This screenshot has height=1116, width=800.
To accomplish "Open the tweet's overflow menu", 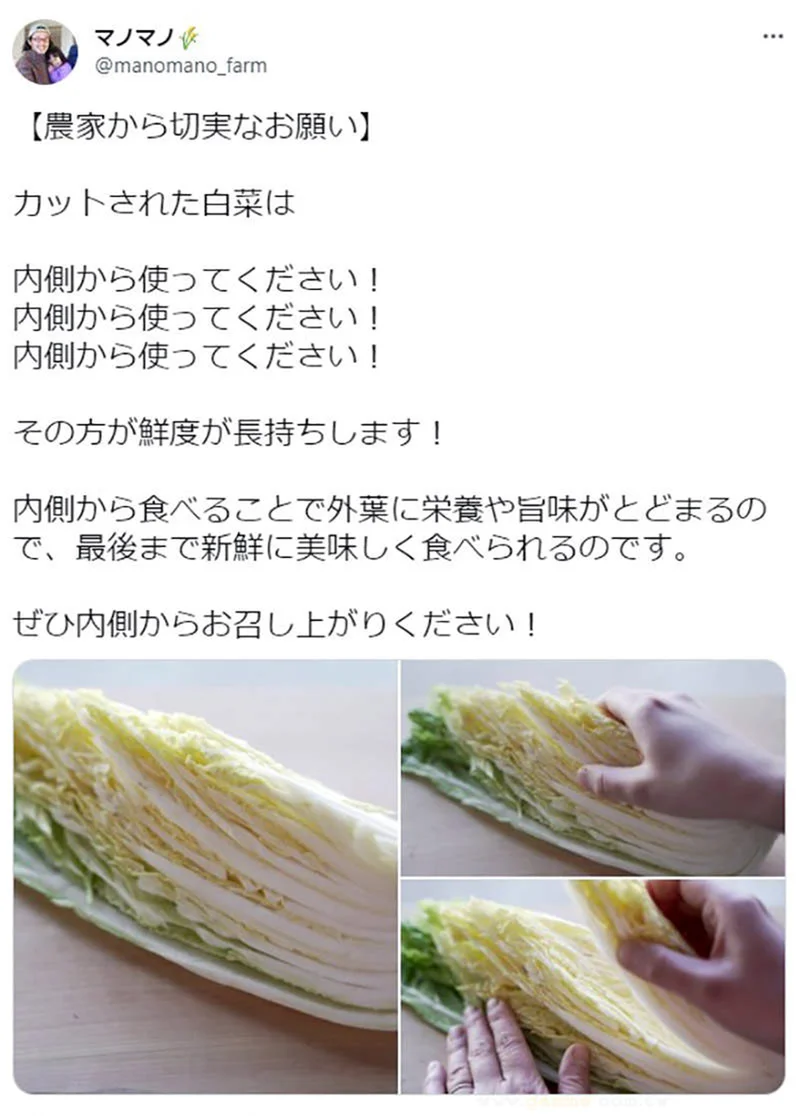I will 773,36.
